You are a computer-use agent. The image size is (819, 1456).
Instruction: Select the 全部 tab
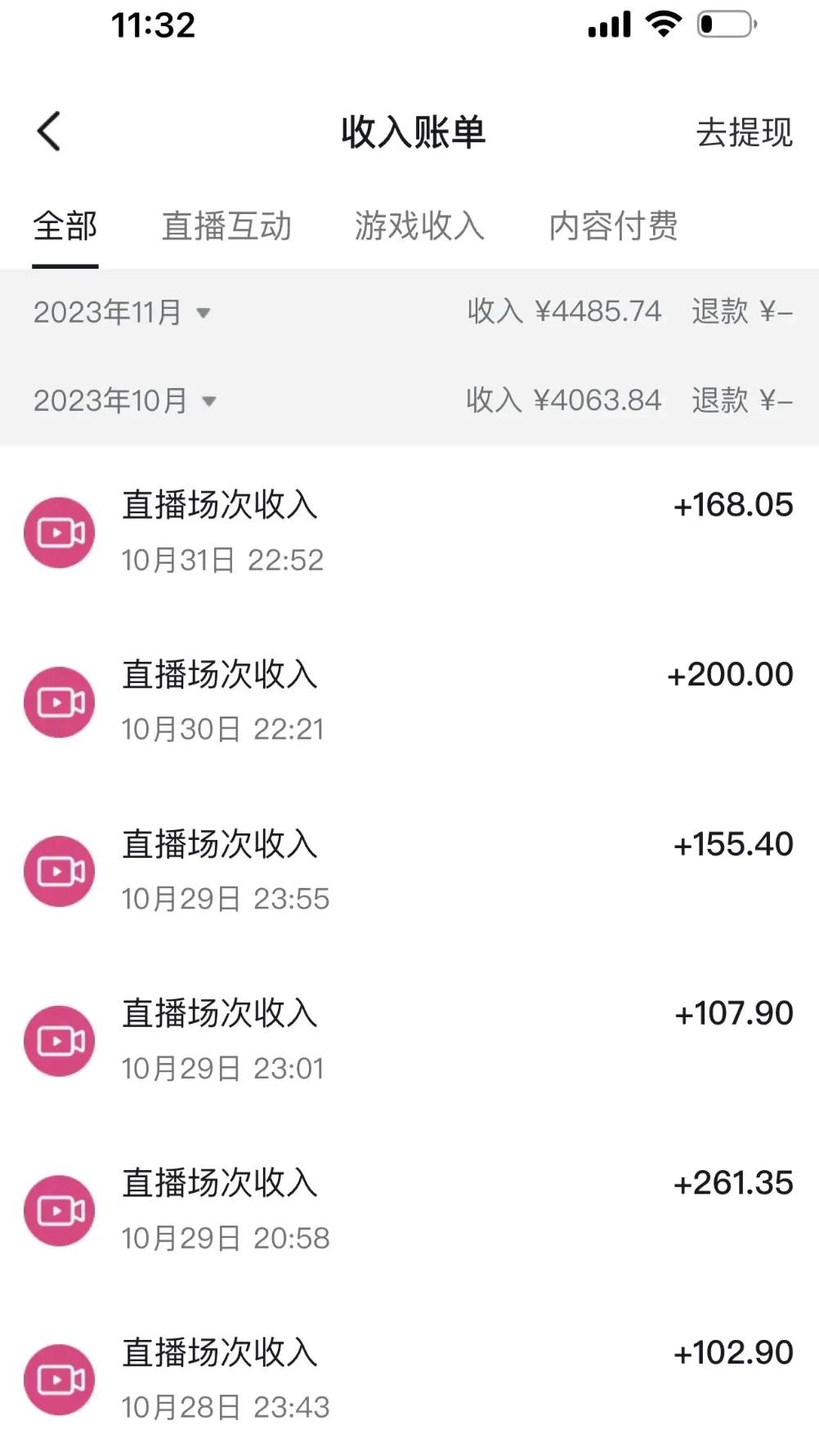(65, 227)
